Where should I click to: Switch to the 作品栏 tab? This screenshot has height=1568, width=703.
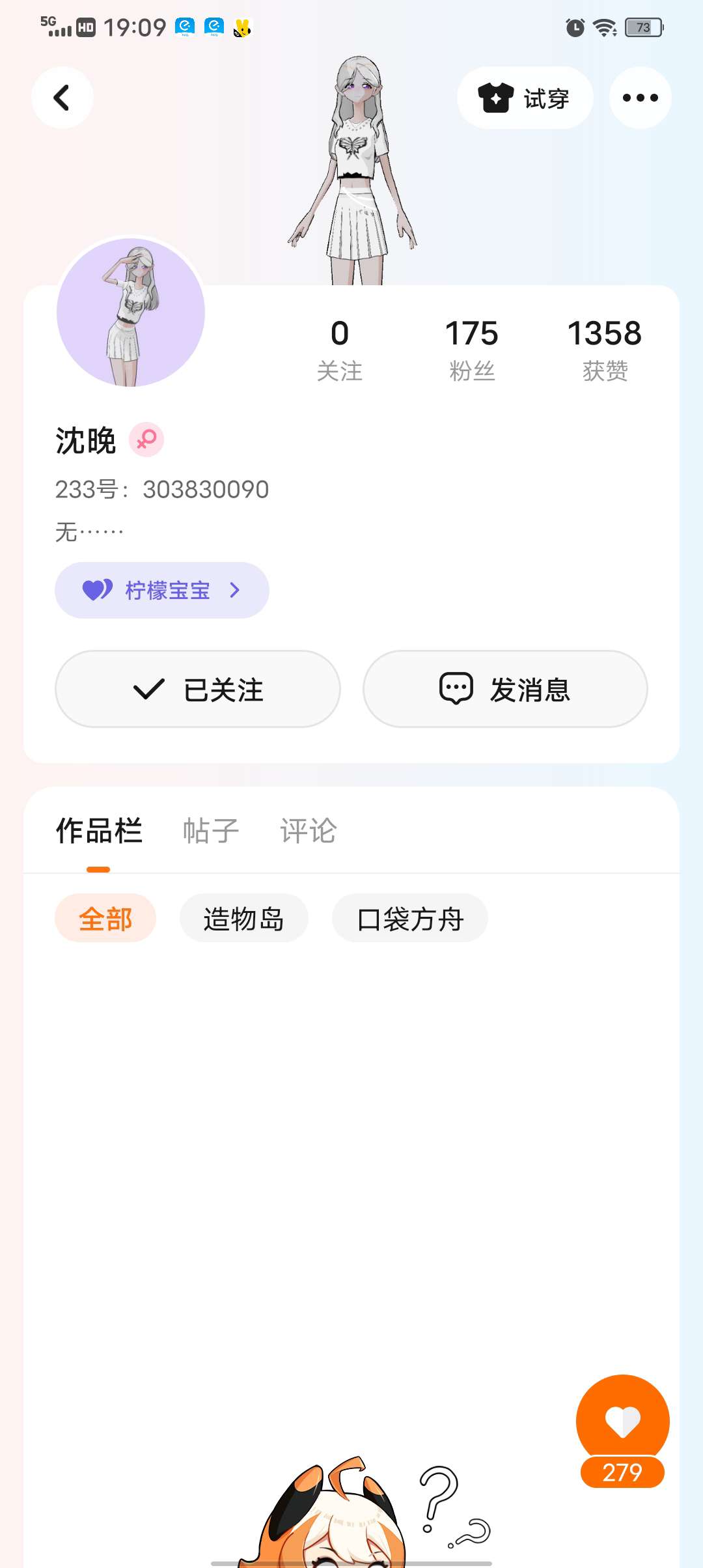pyautogui.click(x=99, y=831)
